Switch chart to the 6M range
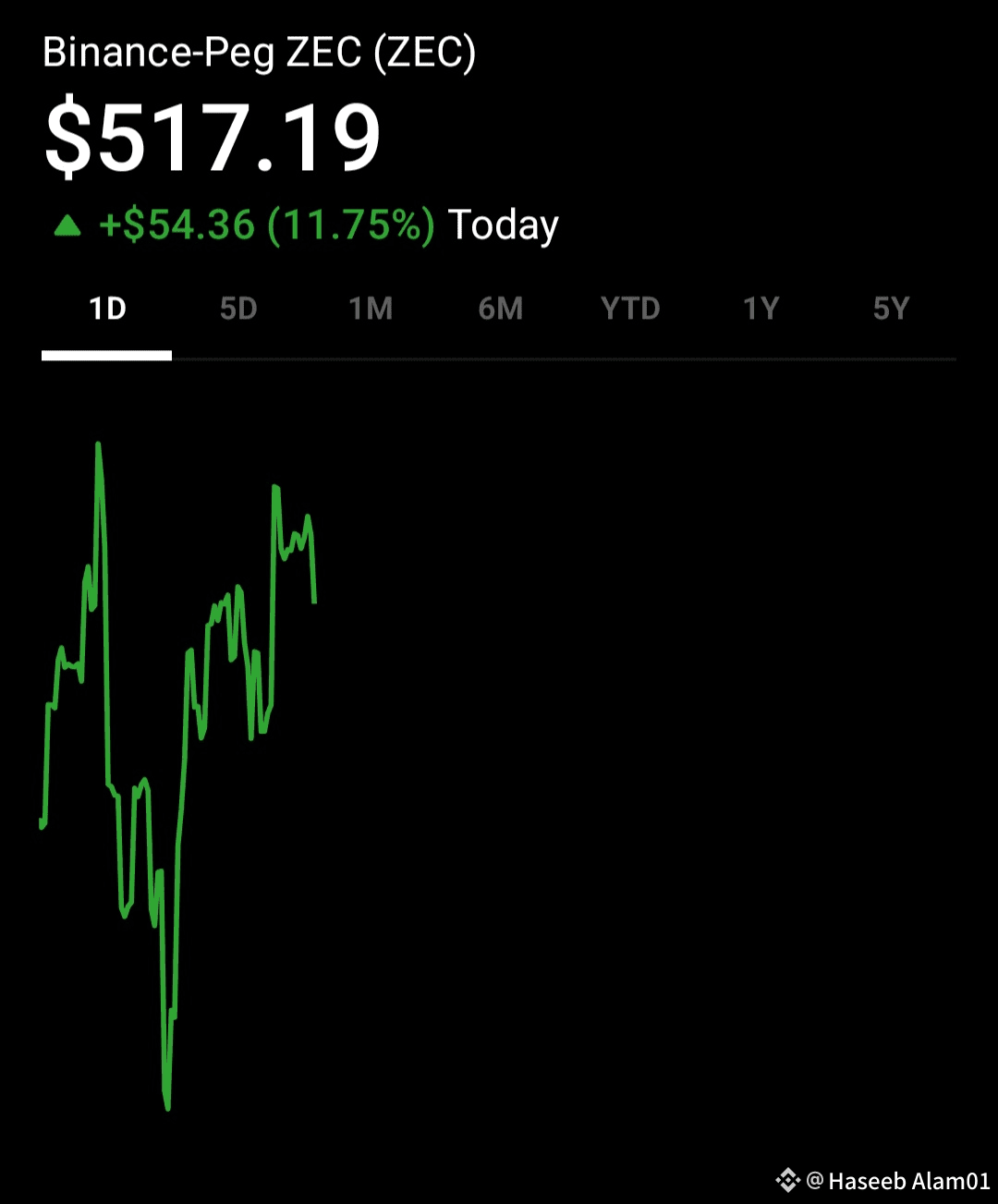Viewport: 998px width, 1204px height. pyautogui.click(x=501, y=309)
